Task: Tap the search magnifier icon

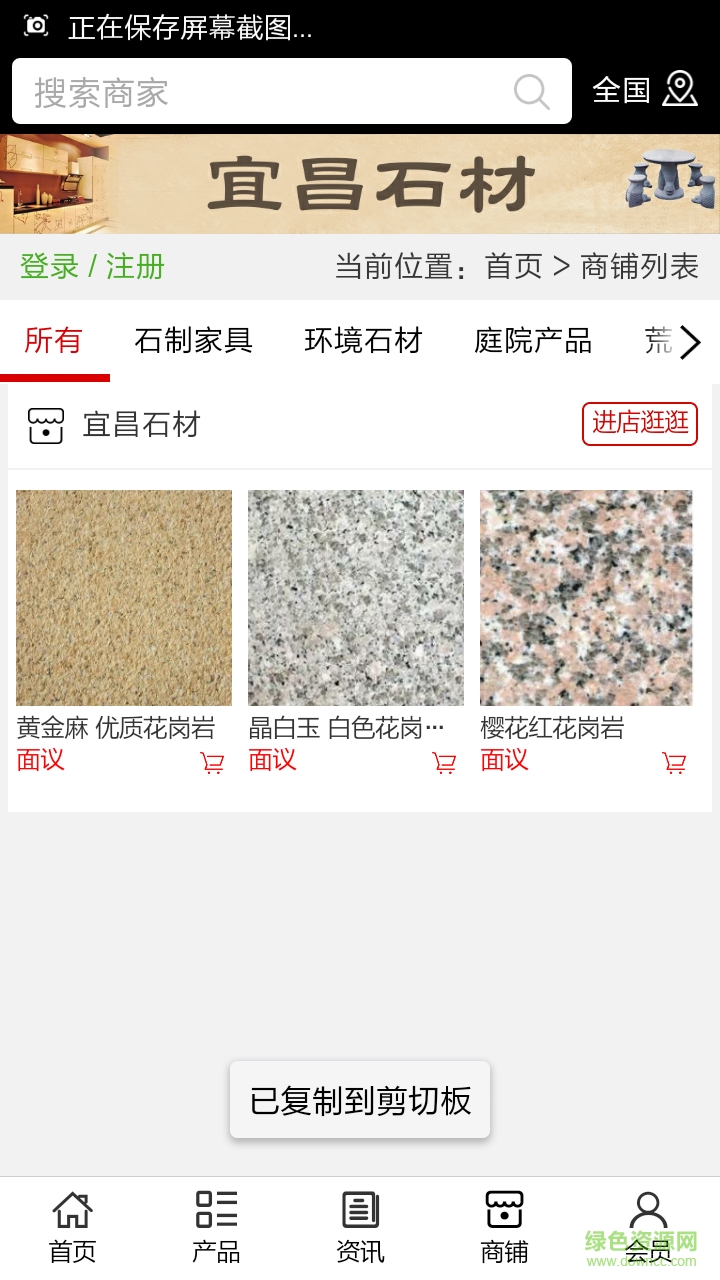Action: [532, 91]
